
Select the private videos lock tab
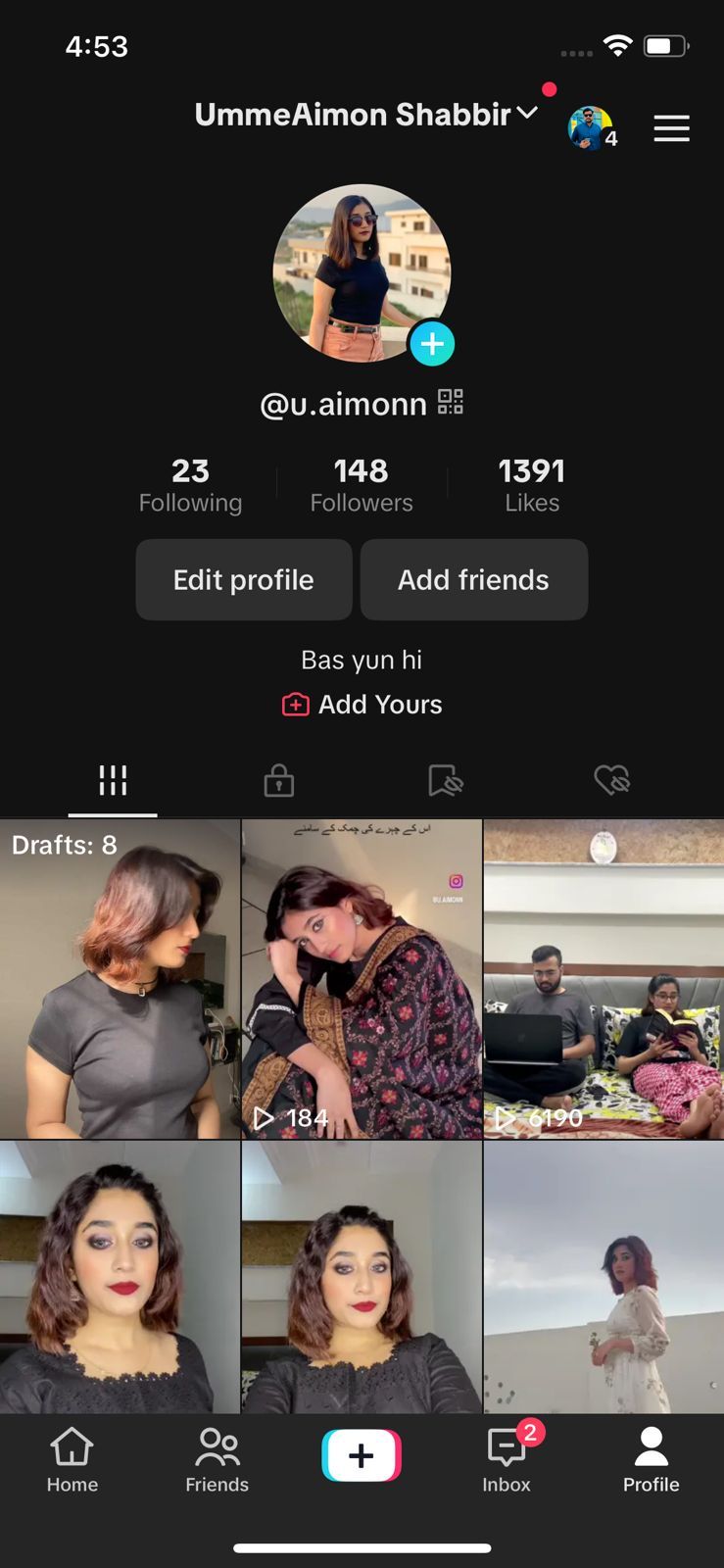coord(278,780)
